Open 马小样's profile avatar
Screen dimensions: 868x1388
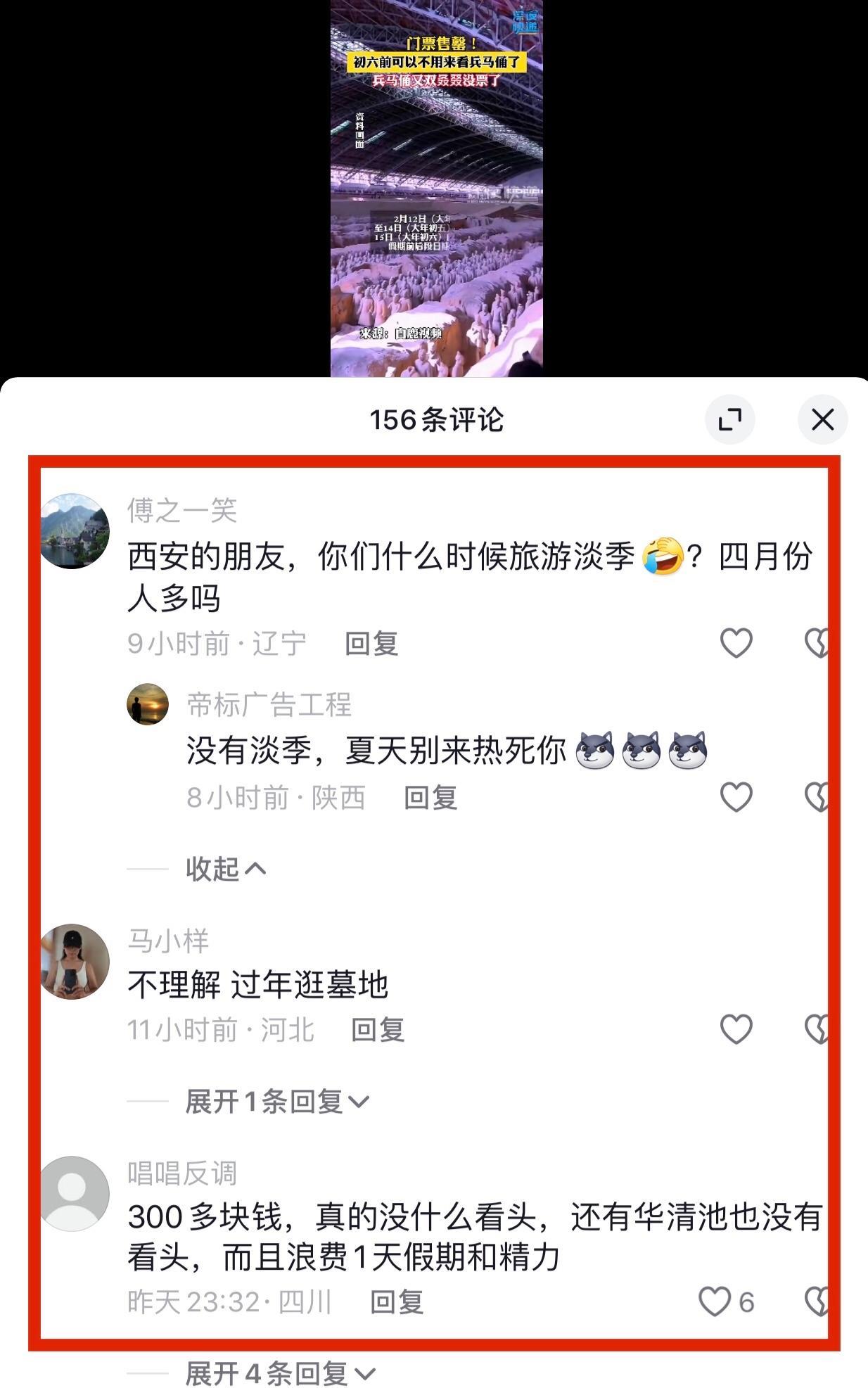click(x=74, y=961)
